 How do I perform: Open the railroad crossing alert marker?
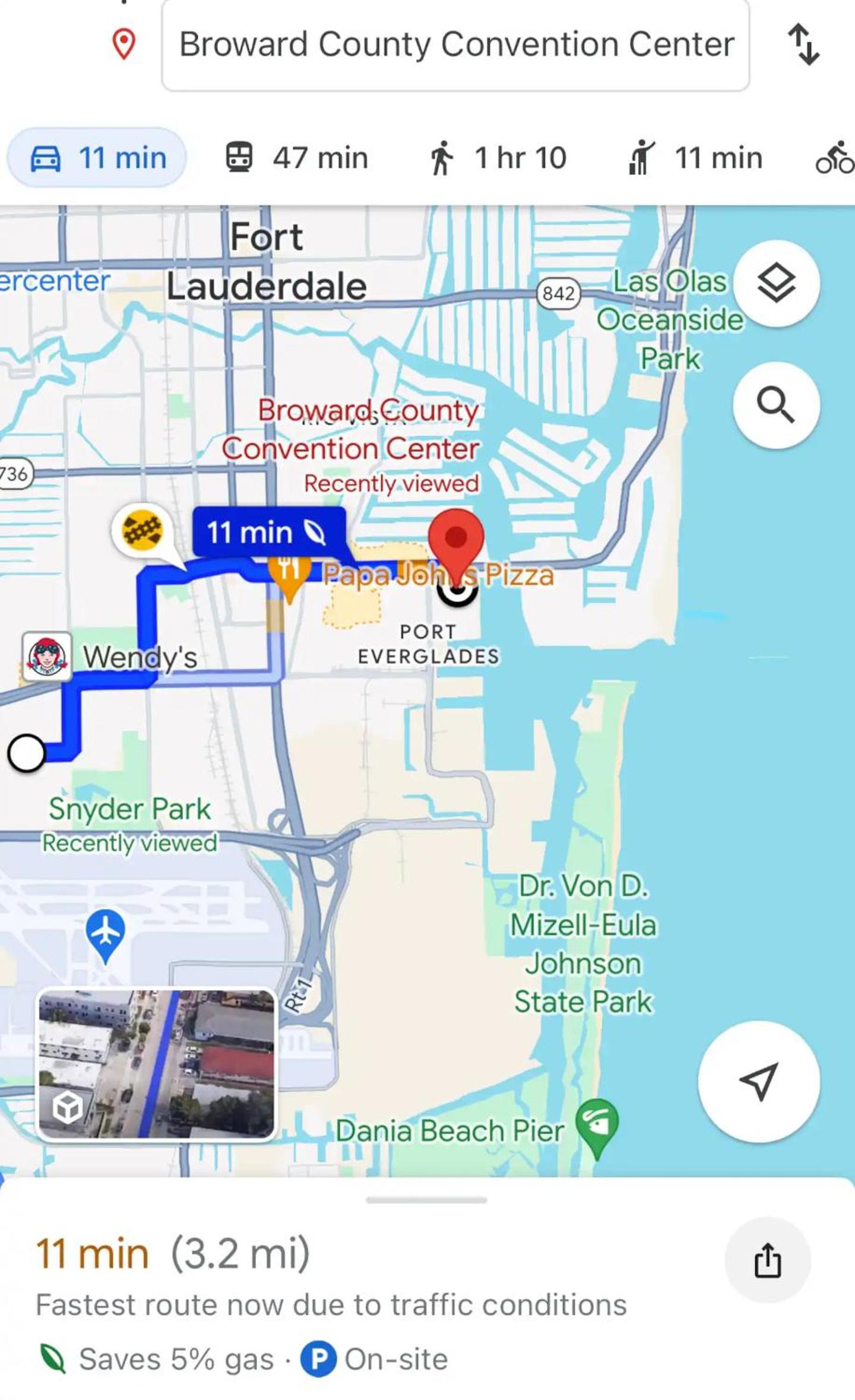[x=142, y=530]
